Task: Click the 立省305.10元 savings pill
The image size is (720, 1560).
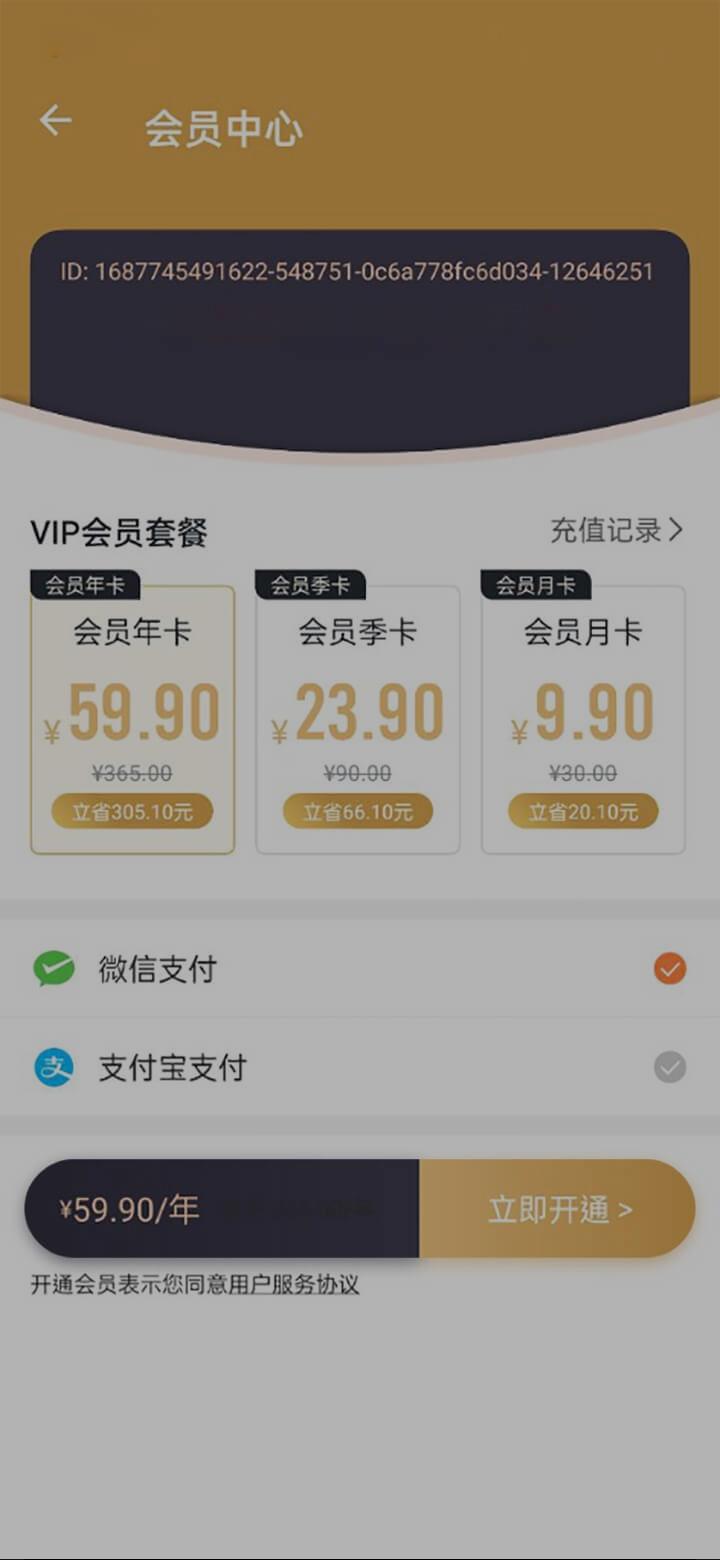Action: pyautogui.click(x=132, y=812)
